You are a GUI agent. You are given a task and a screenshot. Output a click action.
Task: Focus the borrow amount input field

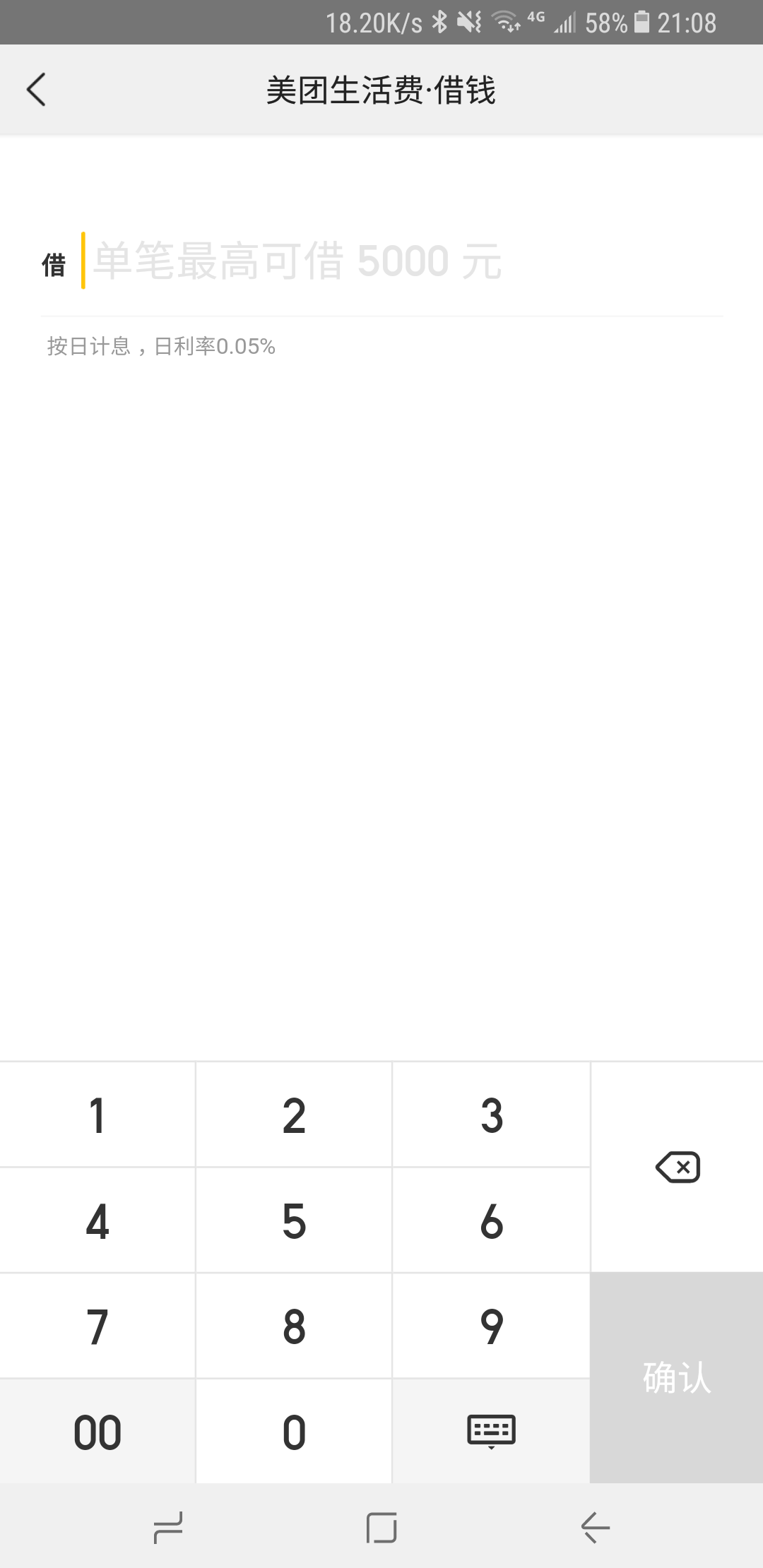click(x=403, y=261)
